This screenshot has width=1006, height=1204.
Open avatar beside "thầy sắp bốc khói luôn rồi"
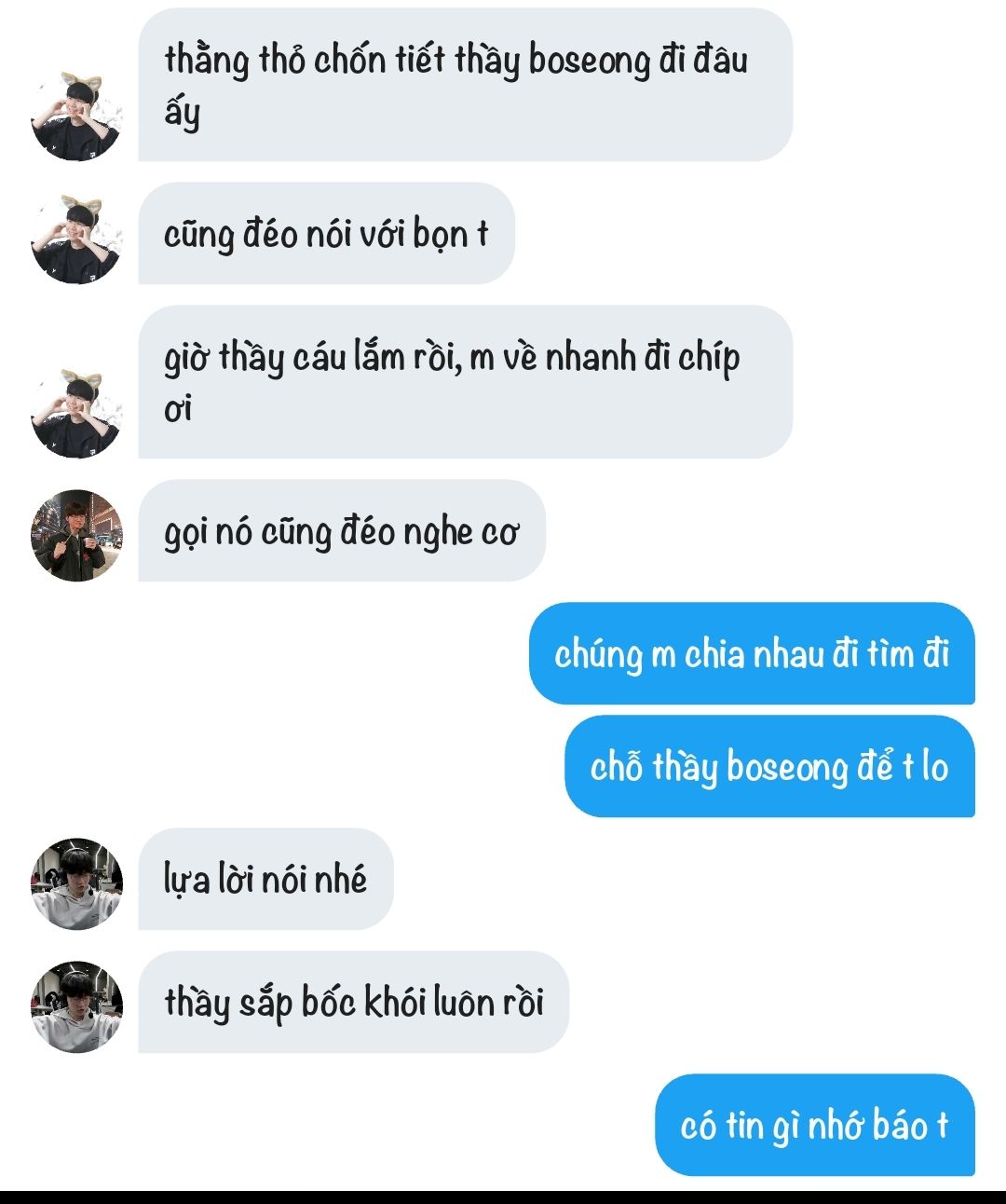76,1006
